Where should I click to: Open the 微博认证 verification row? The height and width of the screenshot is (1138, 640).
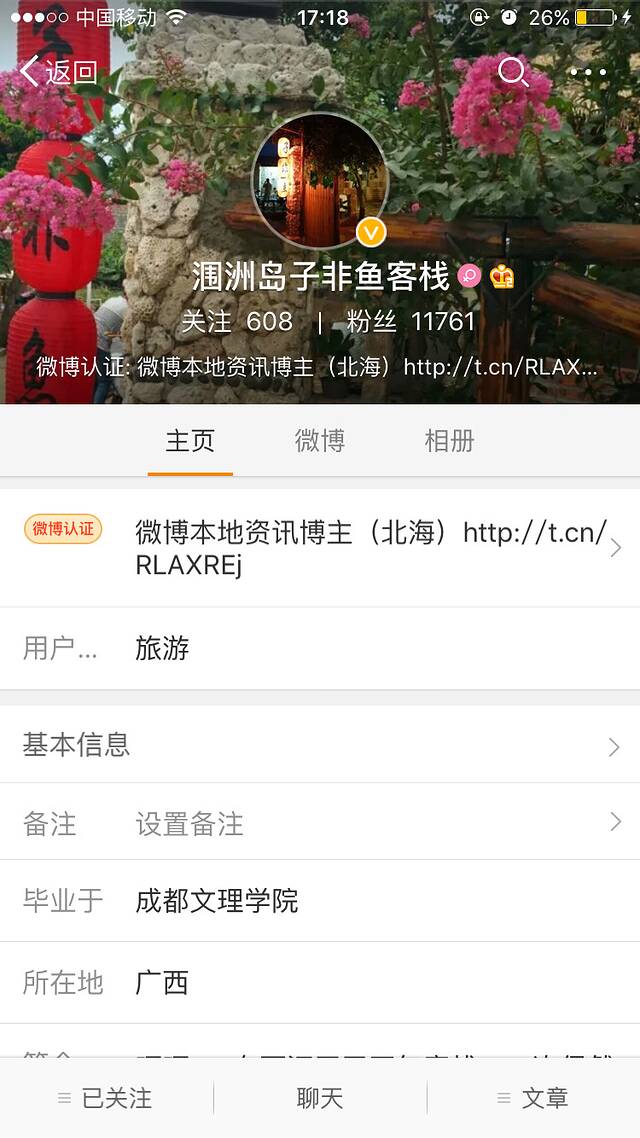[x=320, y=547]
